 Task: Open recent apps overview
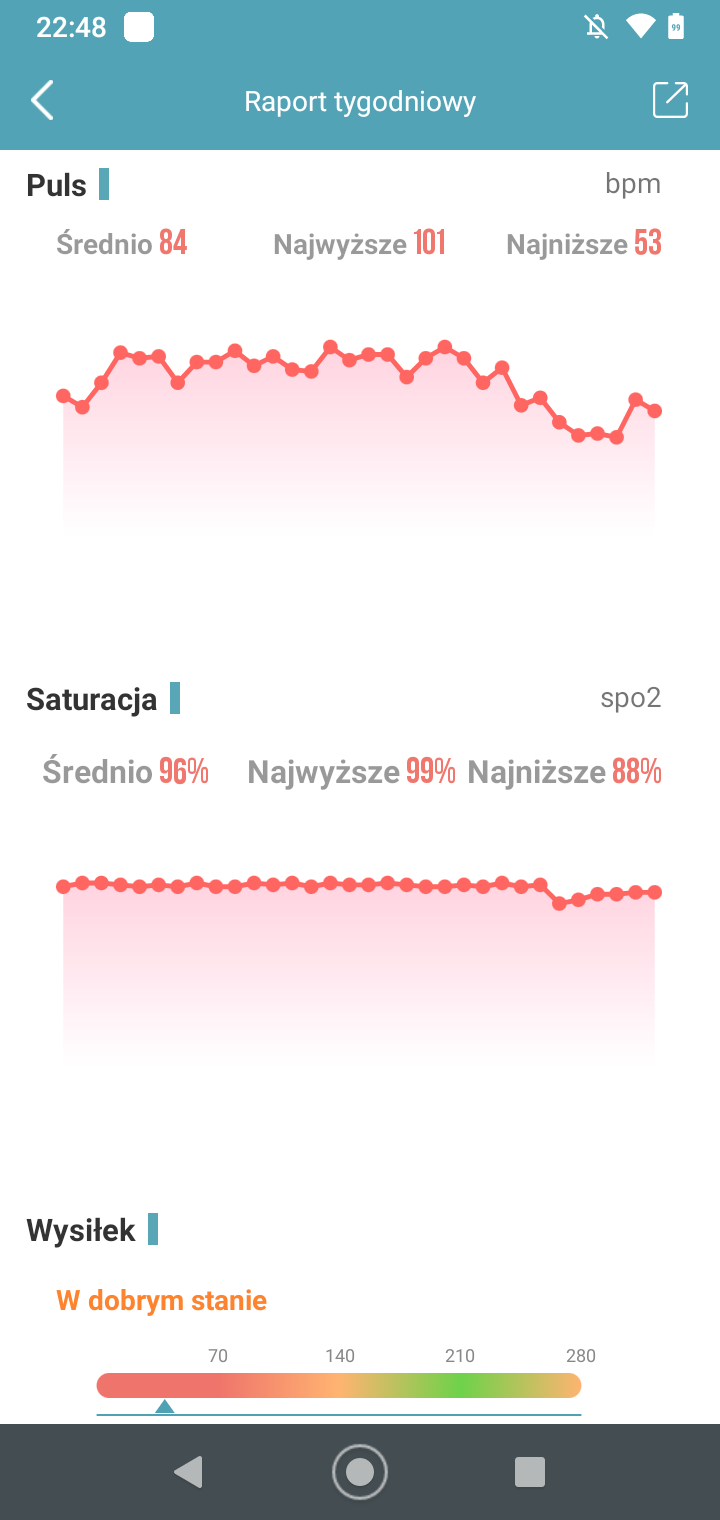[529, 1472]
